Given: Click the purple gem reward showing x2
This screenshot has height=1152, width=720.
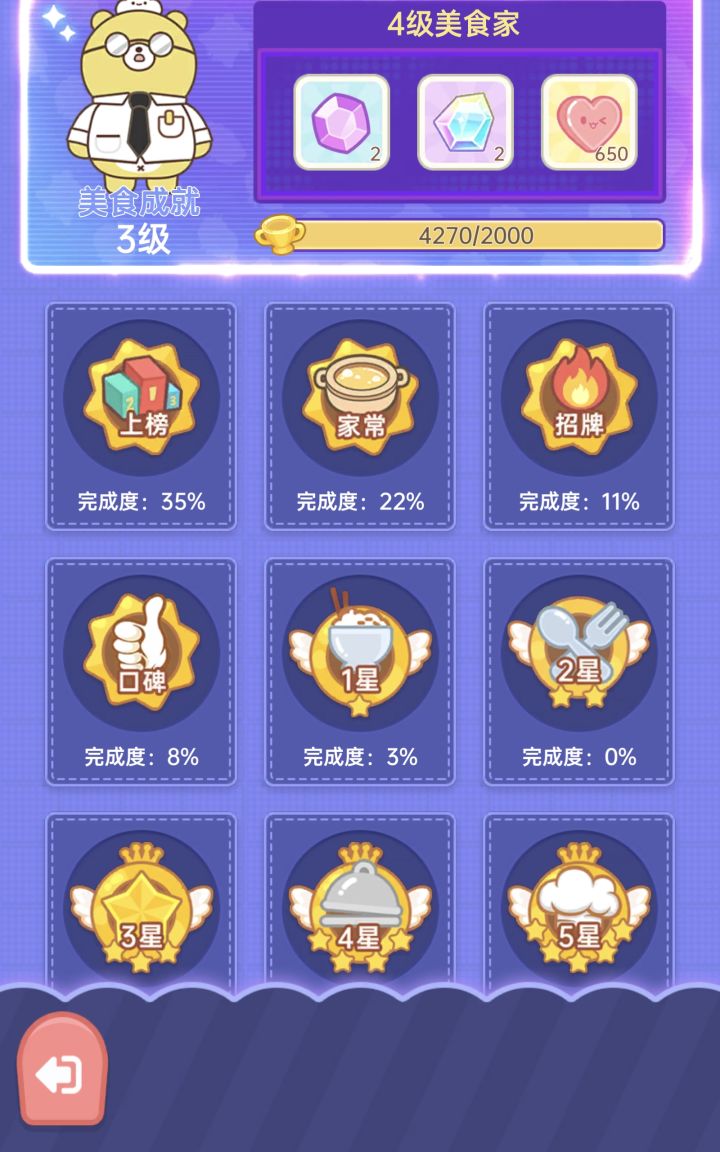Looking at the screenshot, I should click(340, 120).
